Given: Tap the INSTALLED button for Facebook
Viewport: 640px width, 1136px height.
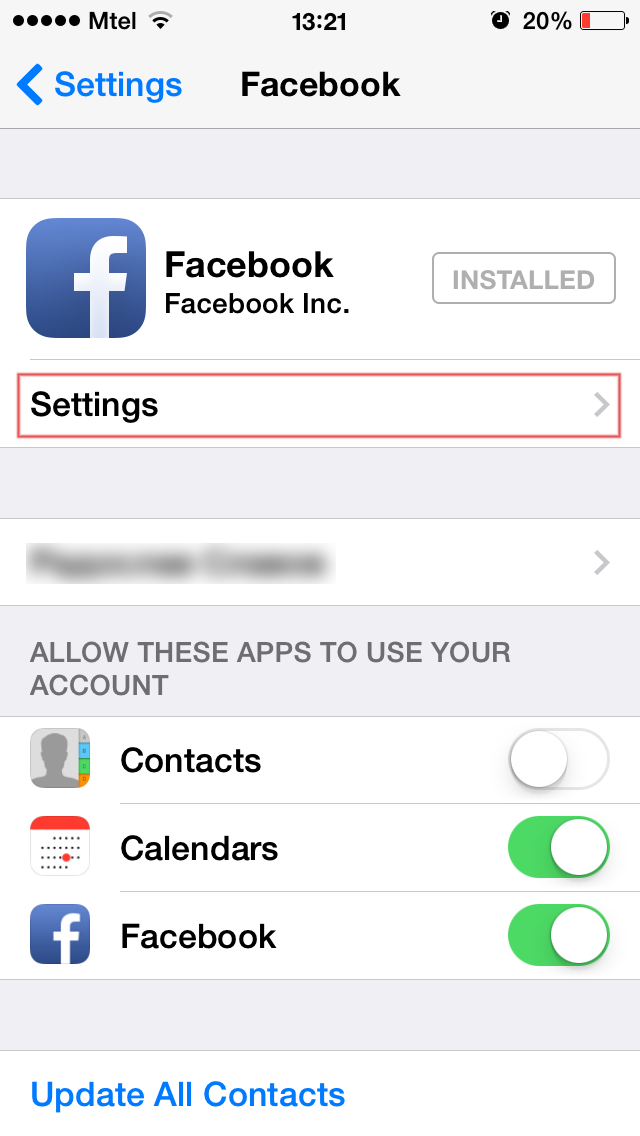Looking at the screenshot, I should coord(523,279).
